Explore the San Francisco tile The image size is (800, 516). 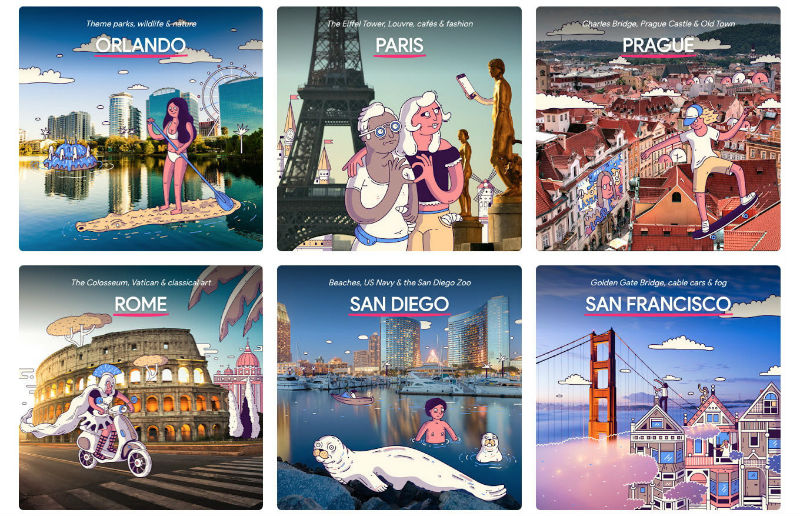(x=657, y=388)
